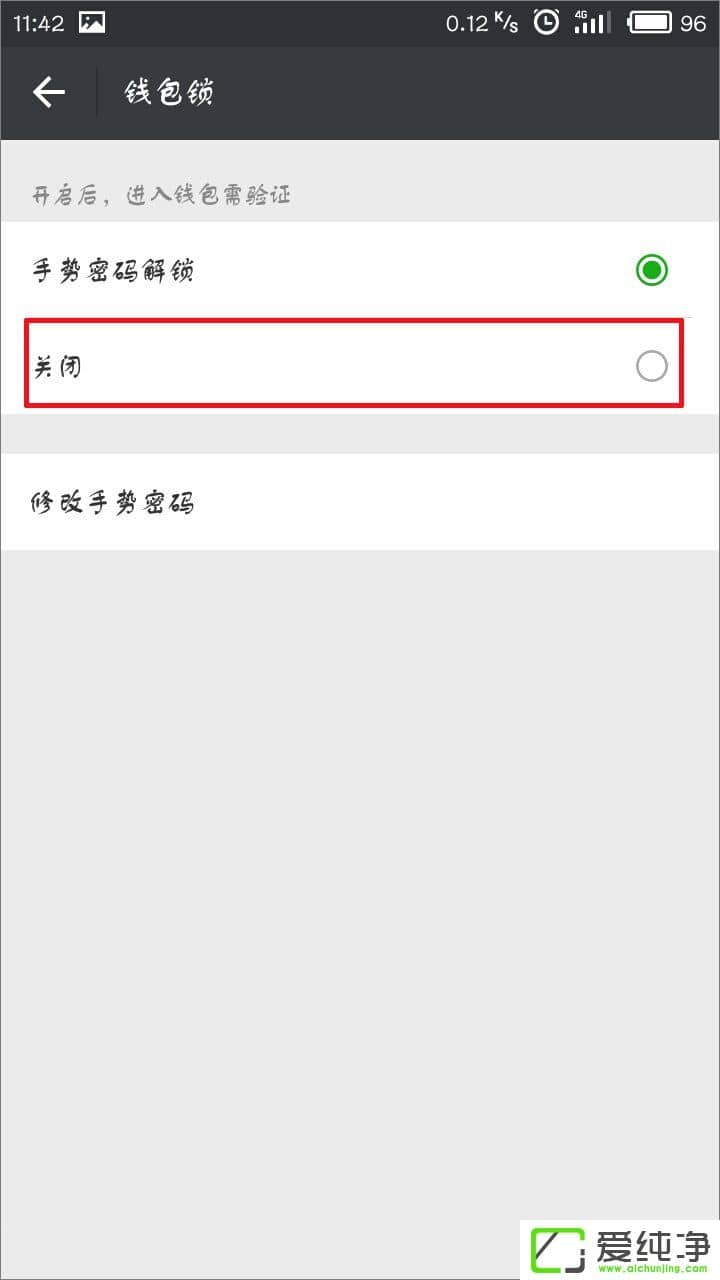Open 修改手势密码 settings

pyautogui.click(x=360, y=502)
